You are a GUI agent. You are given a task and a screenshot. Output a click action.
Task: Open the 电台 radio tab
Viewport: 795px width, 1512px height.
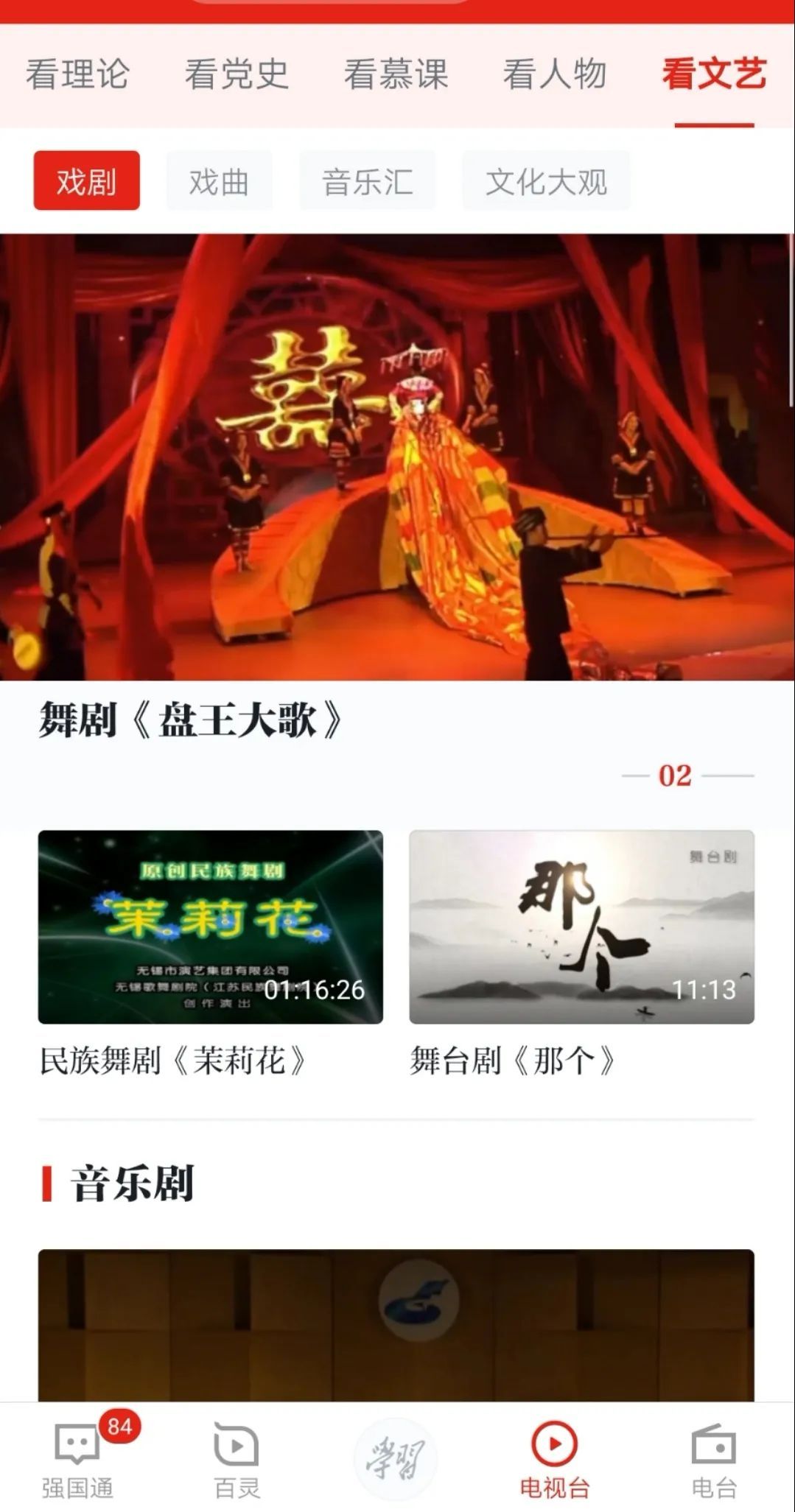714,1457
